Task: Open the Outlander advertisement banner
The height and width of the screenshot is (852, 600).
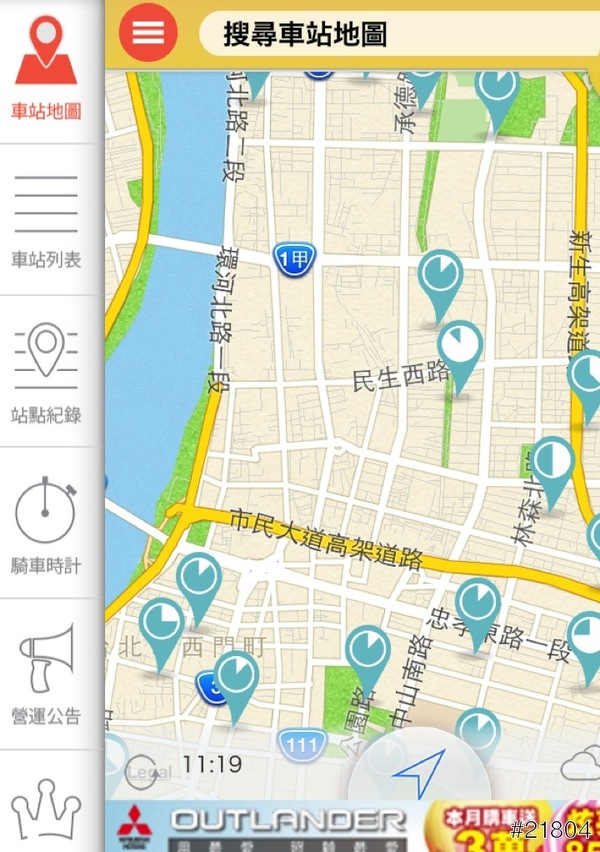Action: click(x=352, y=826)
